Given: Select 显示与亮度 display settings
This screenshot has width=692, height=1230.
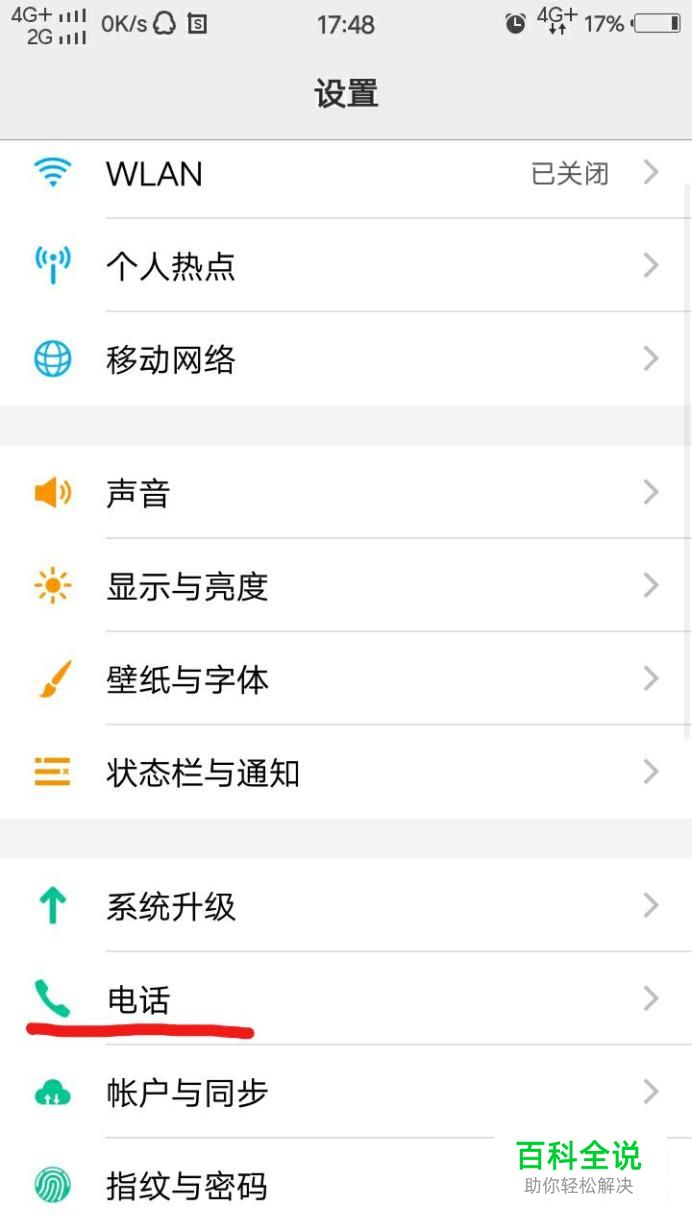Looking at the screenshot, I should click(x=346, y=586).
